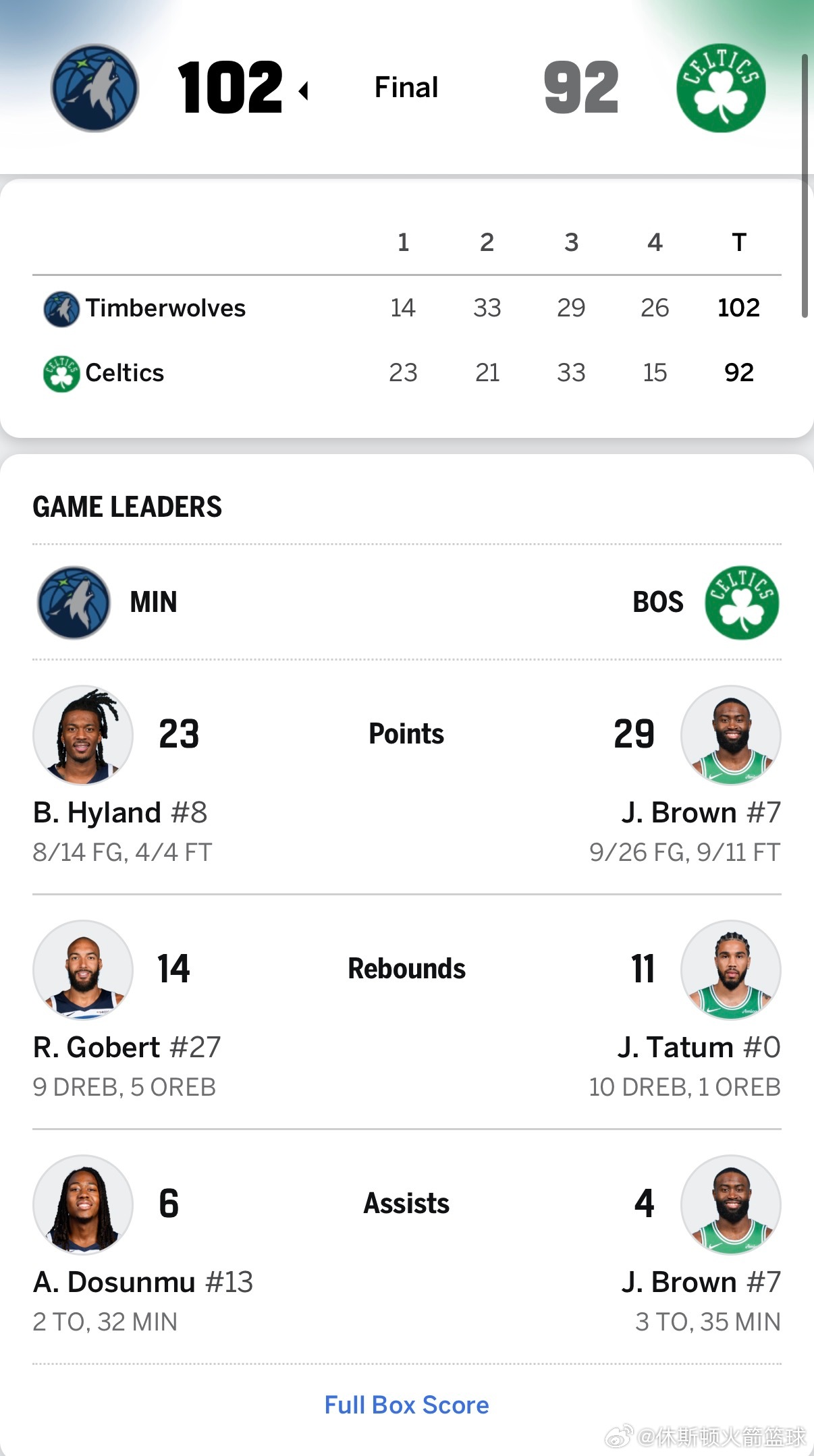Select B. Hyland #8 player name

pos(121,812)
